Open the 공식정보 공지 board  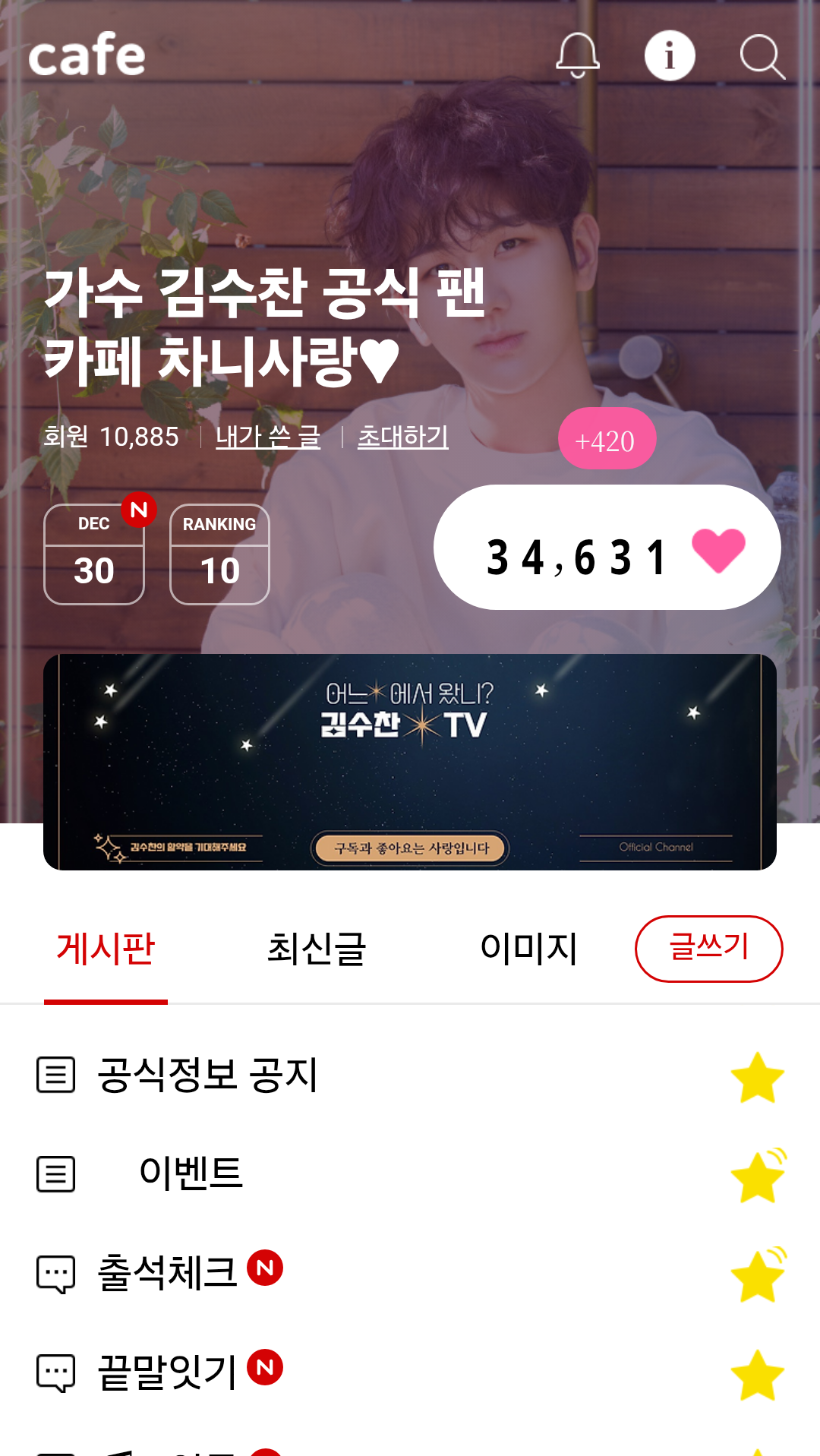click(x=207, y=1075)
